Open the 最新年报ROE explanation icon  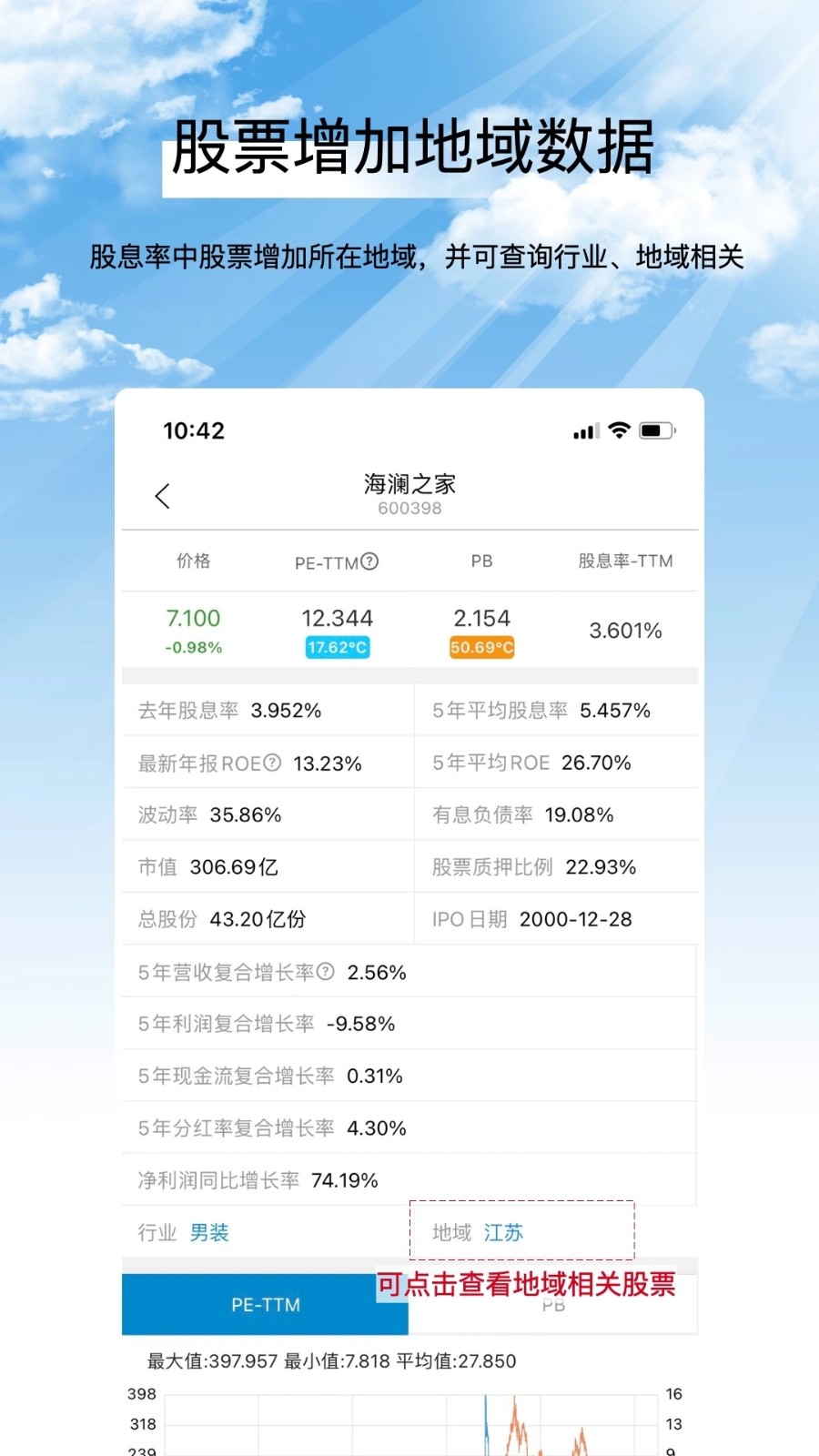pyautogui.click(x=270, y=762)
